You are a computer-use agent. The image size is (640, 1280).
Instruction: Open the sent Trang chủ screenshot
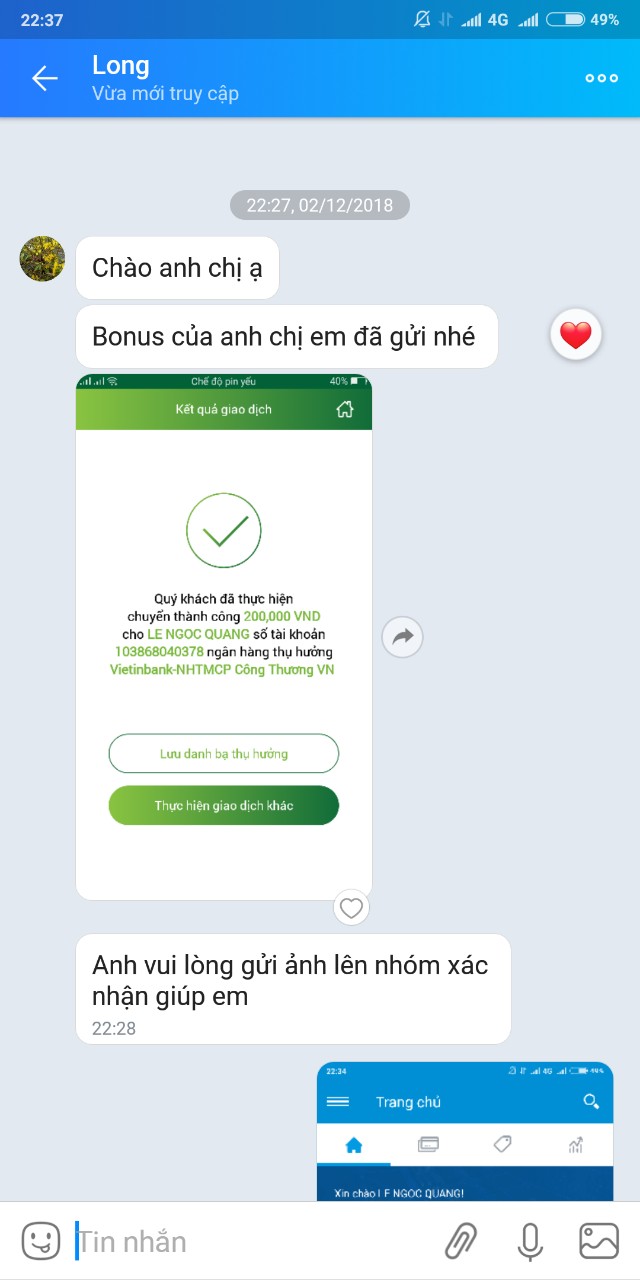(x=465, y=1130)
